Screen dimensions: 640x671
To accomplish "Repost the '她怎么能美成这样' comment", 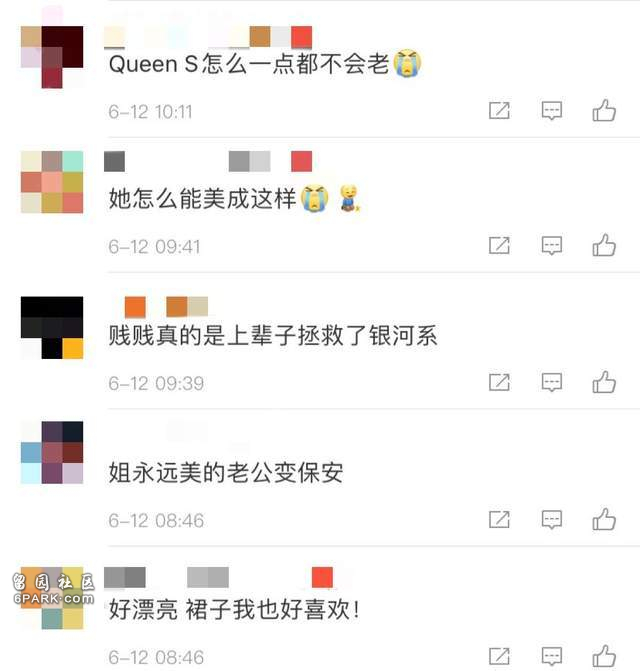I will (499, 245).
